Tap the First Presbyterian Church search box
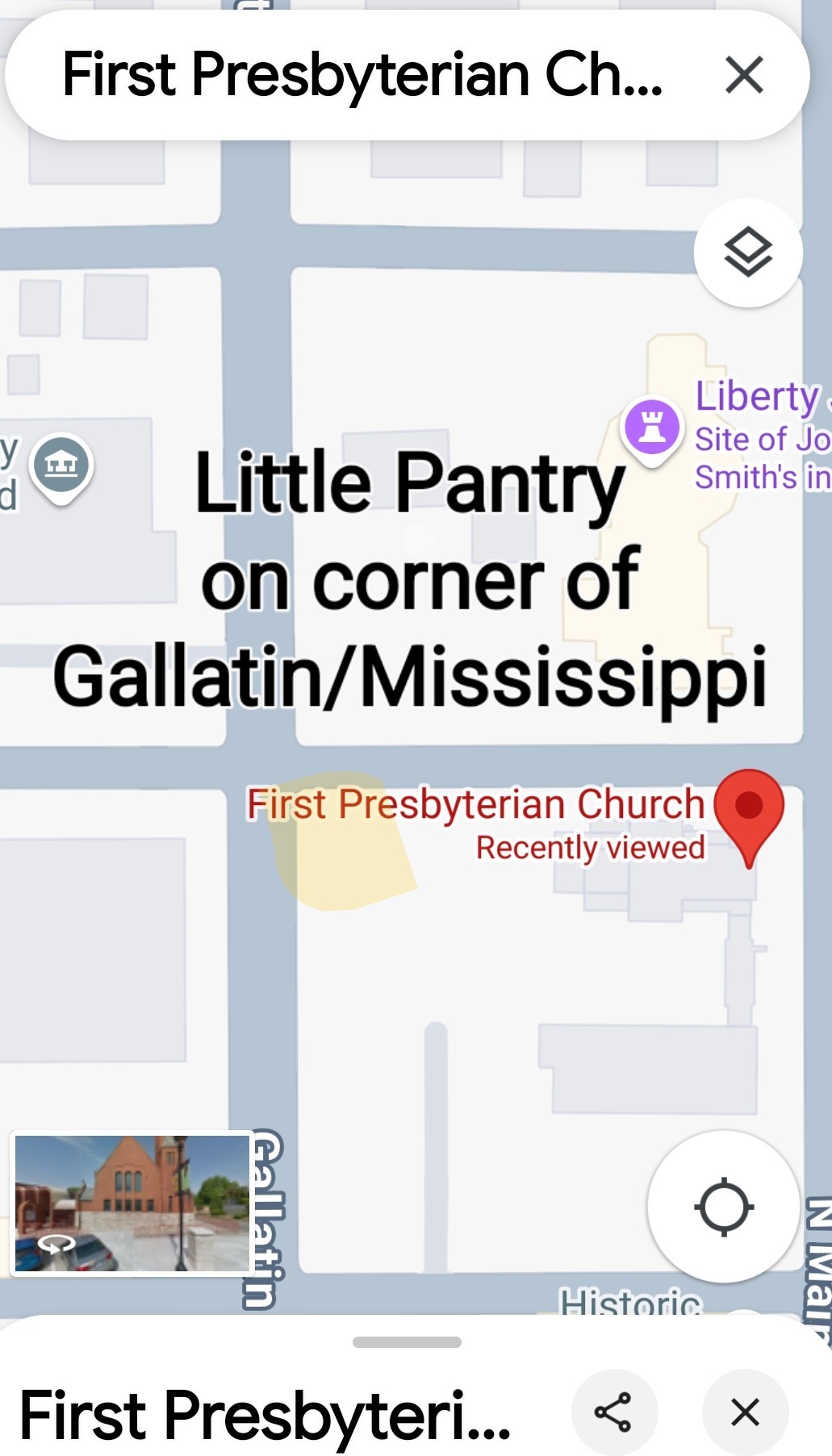Screen dimensions: 832x1456 pos(363,75)
